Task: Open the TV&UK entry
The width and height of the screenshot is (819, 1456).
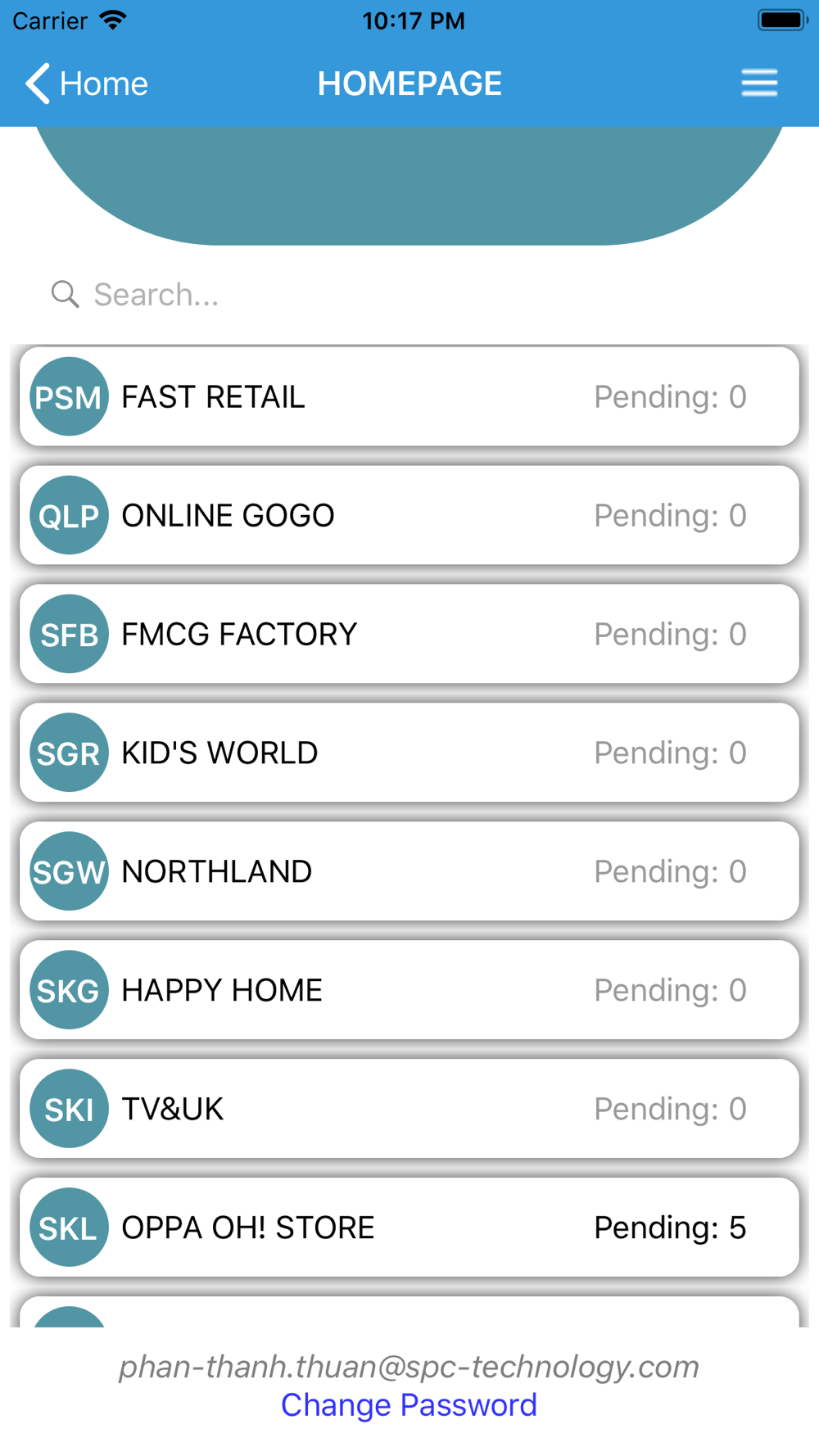Action: click(409, 1110)
